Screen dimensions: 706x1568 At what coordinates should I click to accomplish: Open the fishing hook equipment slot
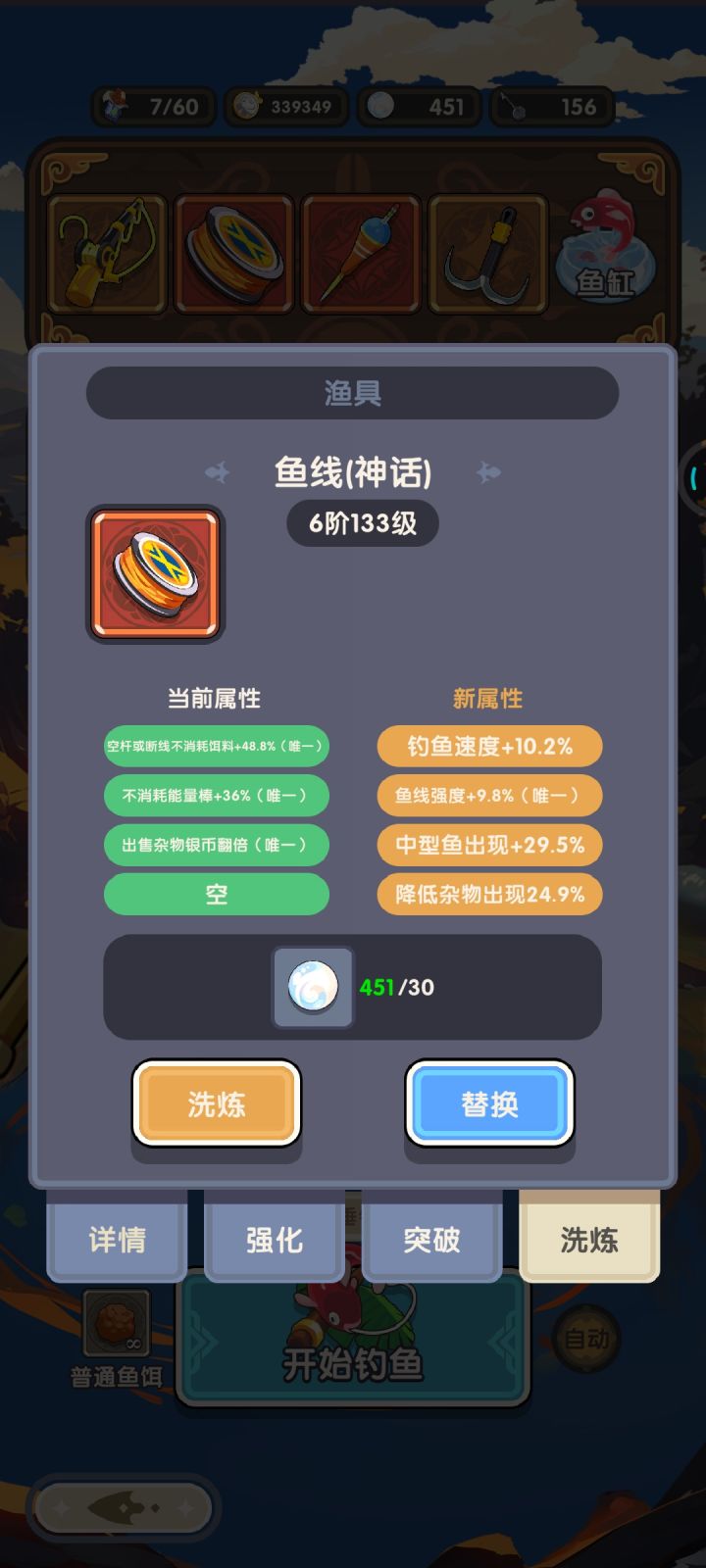[486, 253]
